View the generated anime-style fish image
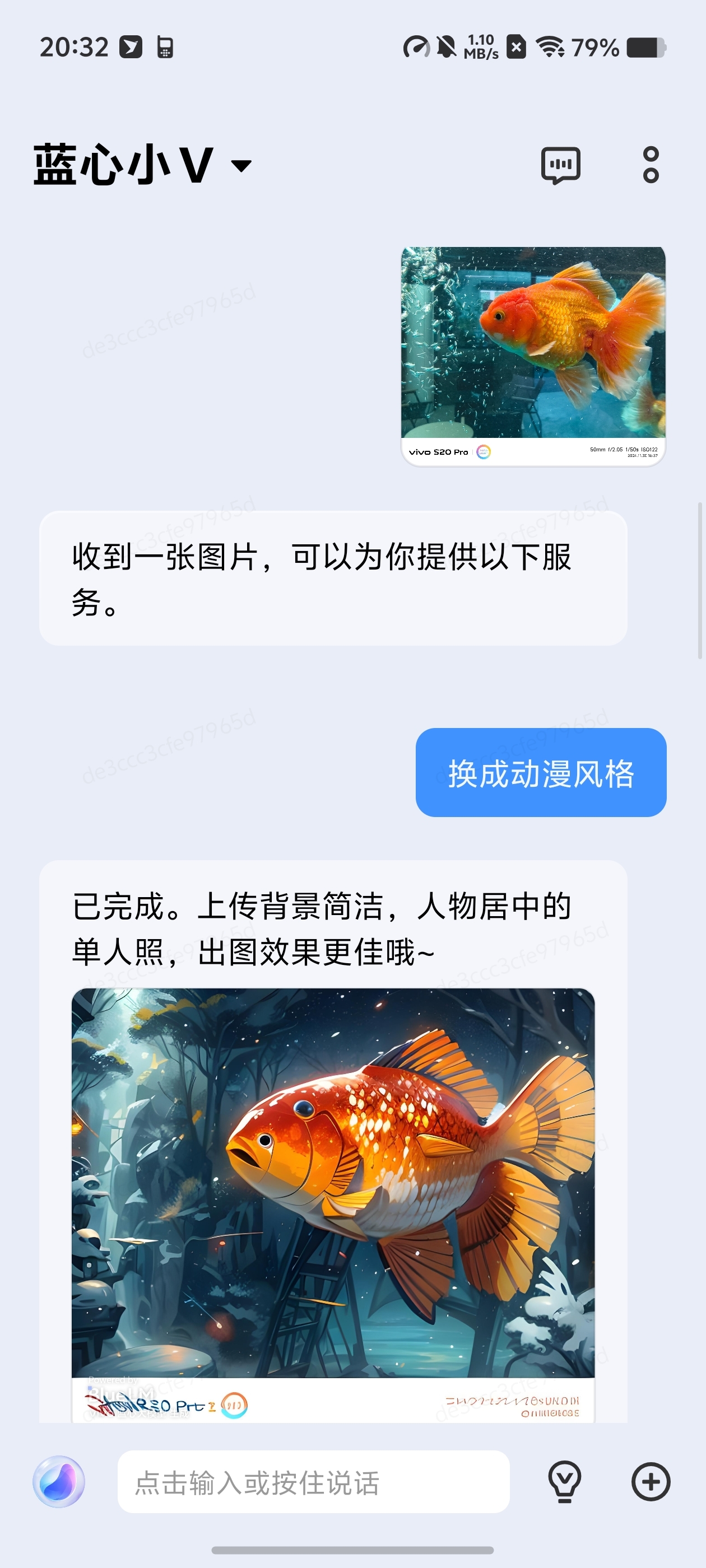 333,1205
